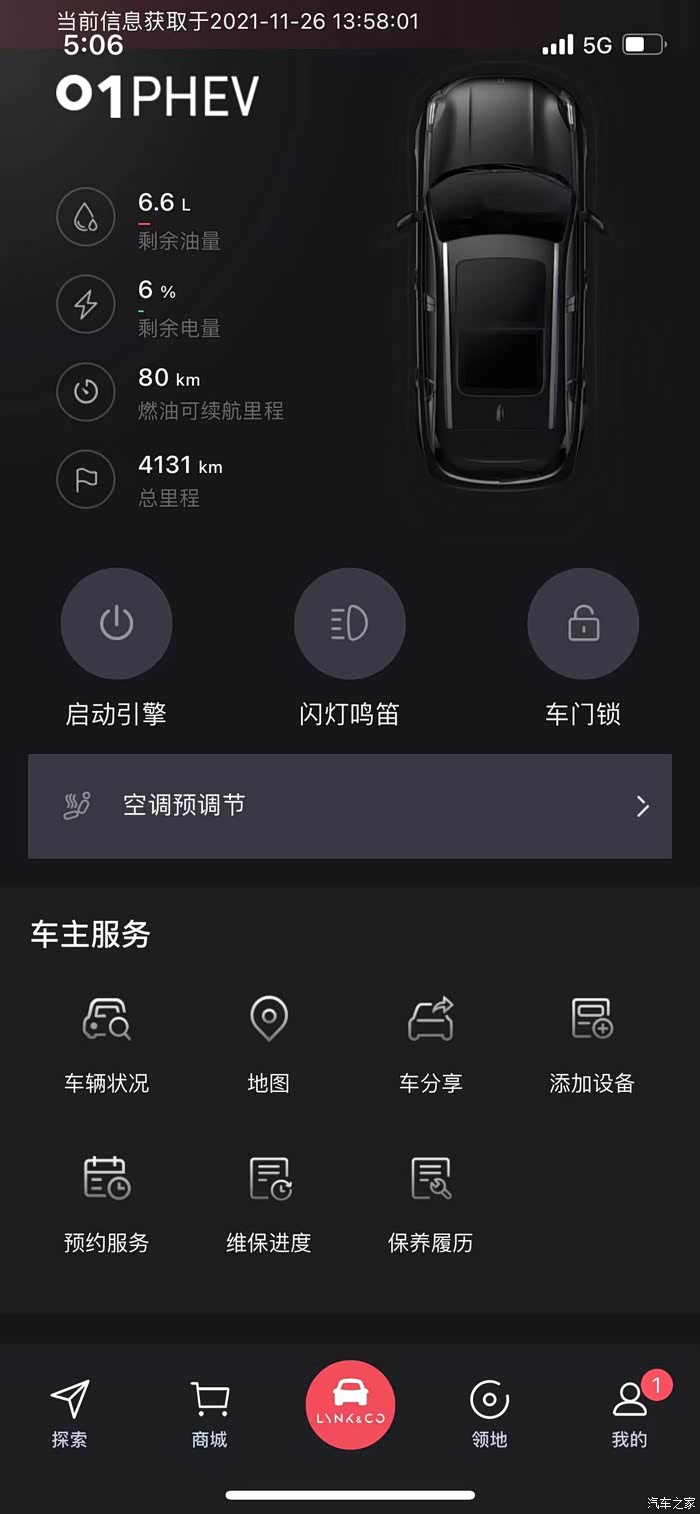The height and width of the screenshot is (1514, 700).
Task: Go to the 商城 store tab
Action: point(210,1413)
